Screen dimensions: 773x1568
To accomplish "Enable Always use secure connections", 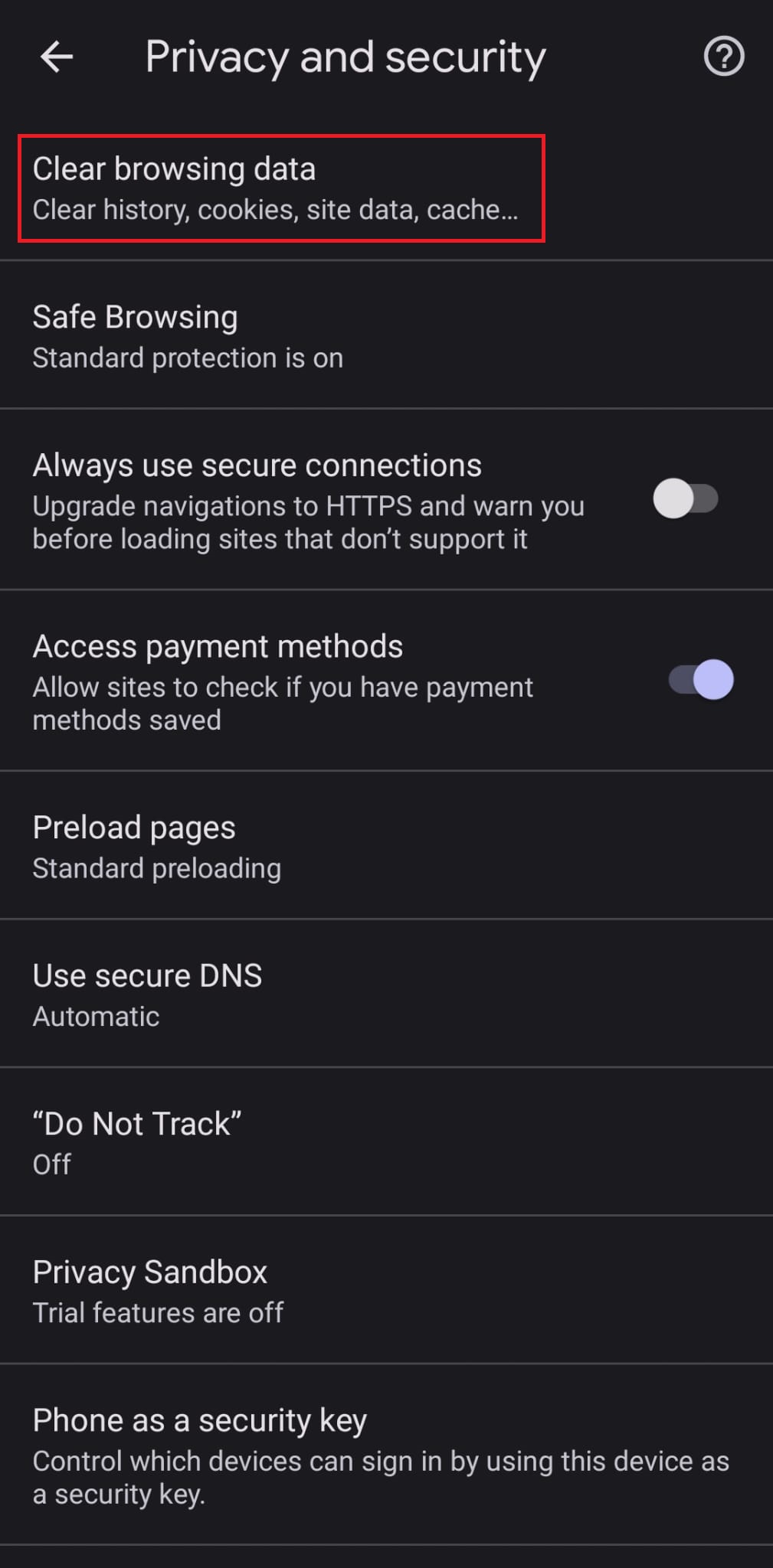I will tap(686, 499).
